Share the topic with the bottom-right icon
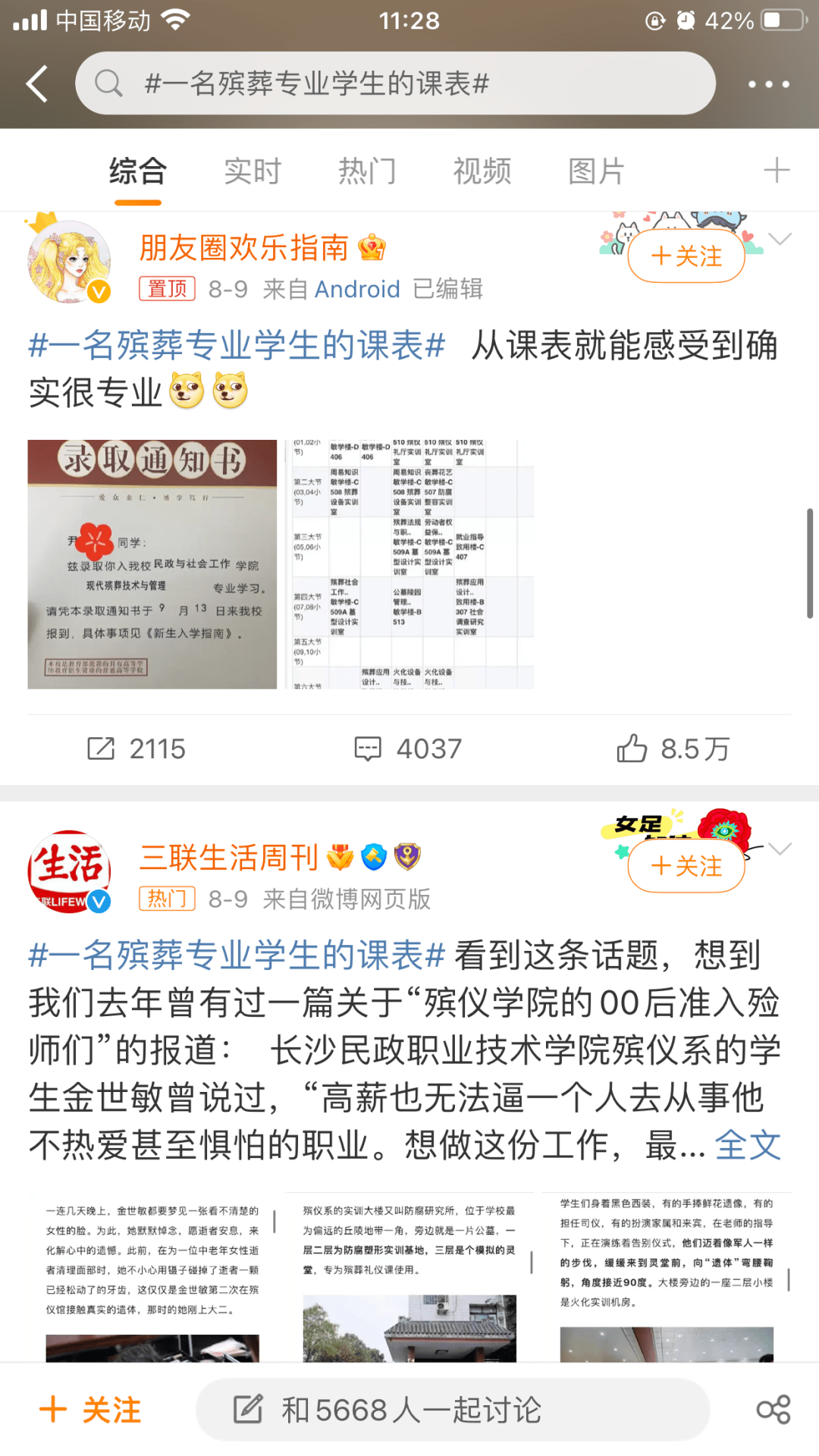This screenshot has height=1456, width=819. [773, 1410]
